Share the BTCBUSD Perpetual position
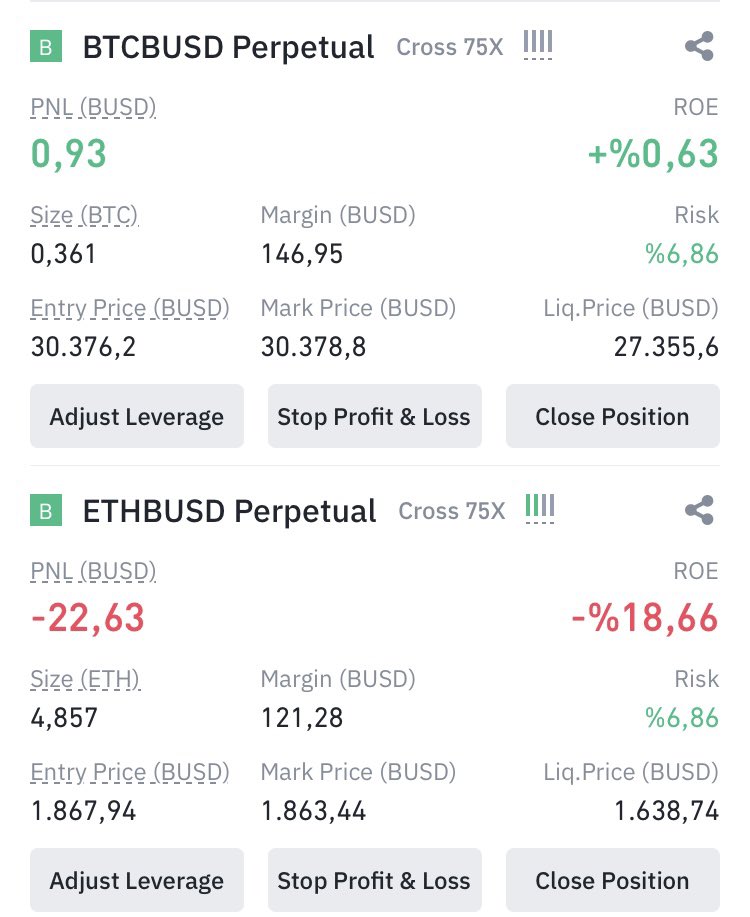The width and height of the screenshot is (750, 917). 699,47
